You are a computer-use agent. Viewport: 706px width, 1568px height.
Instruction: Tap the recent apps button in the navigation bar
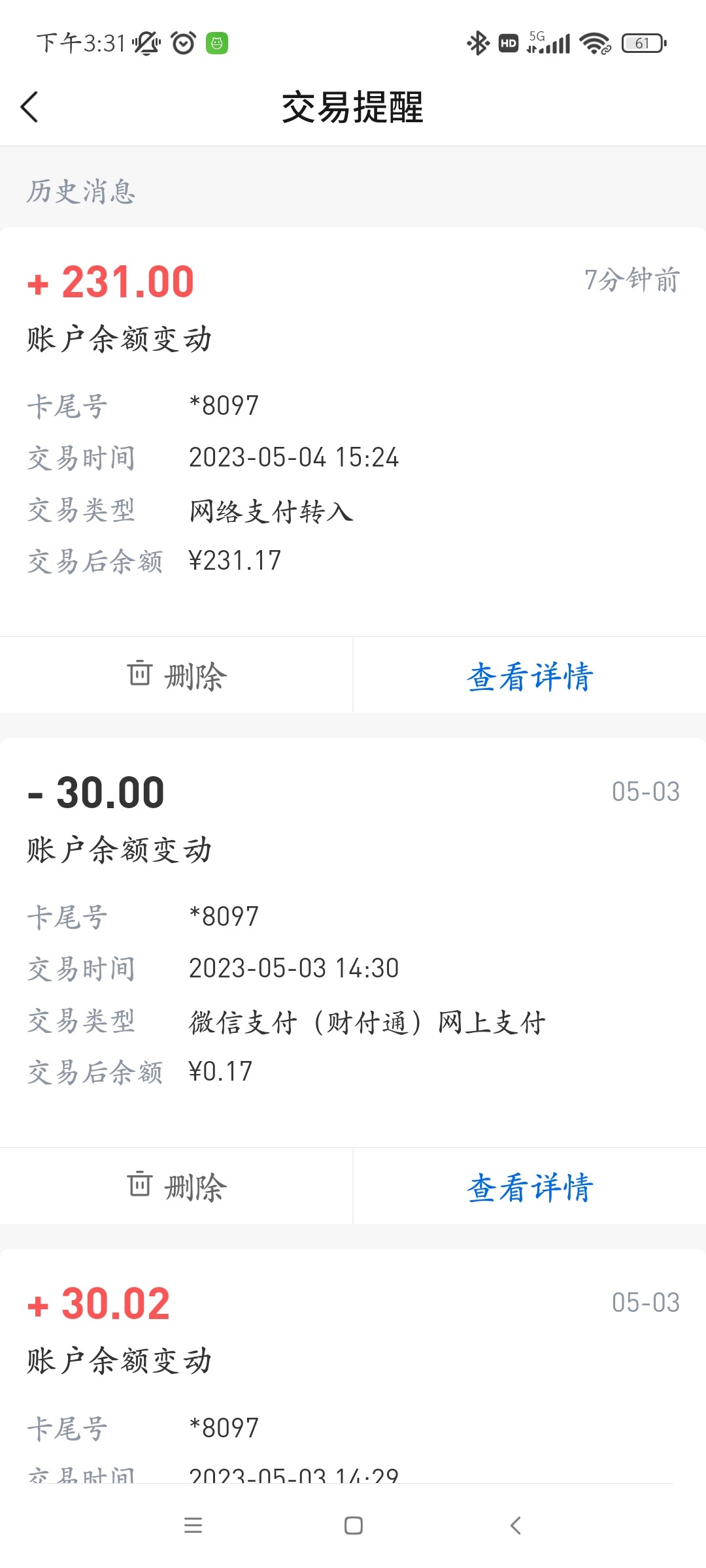coord(193,1526)
